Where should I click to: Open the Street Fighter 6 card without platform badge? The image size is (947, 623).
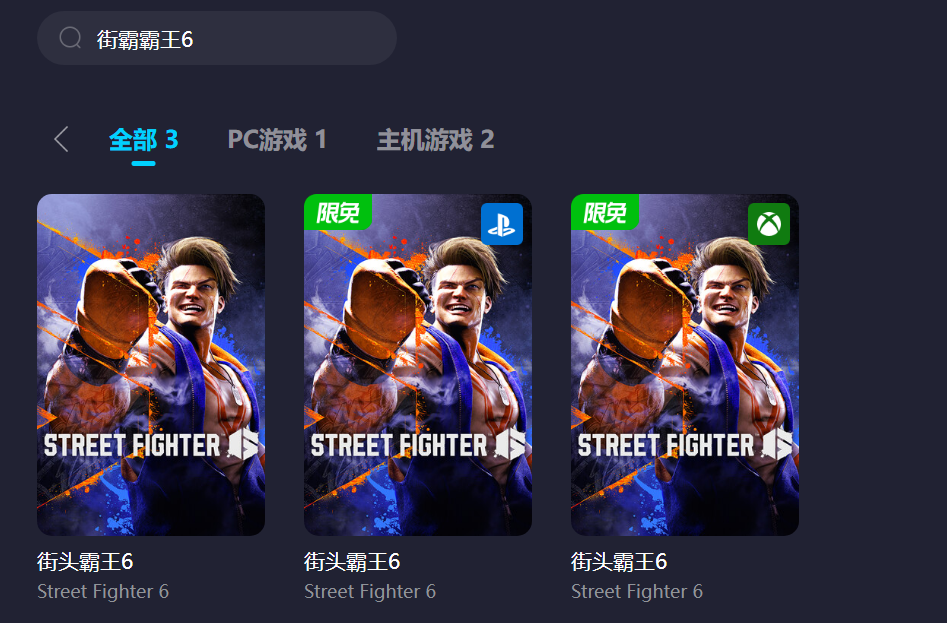[x=151, y=365]
